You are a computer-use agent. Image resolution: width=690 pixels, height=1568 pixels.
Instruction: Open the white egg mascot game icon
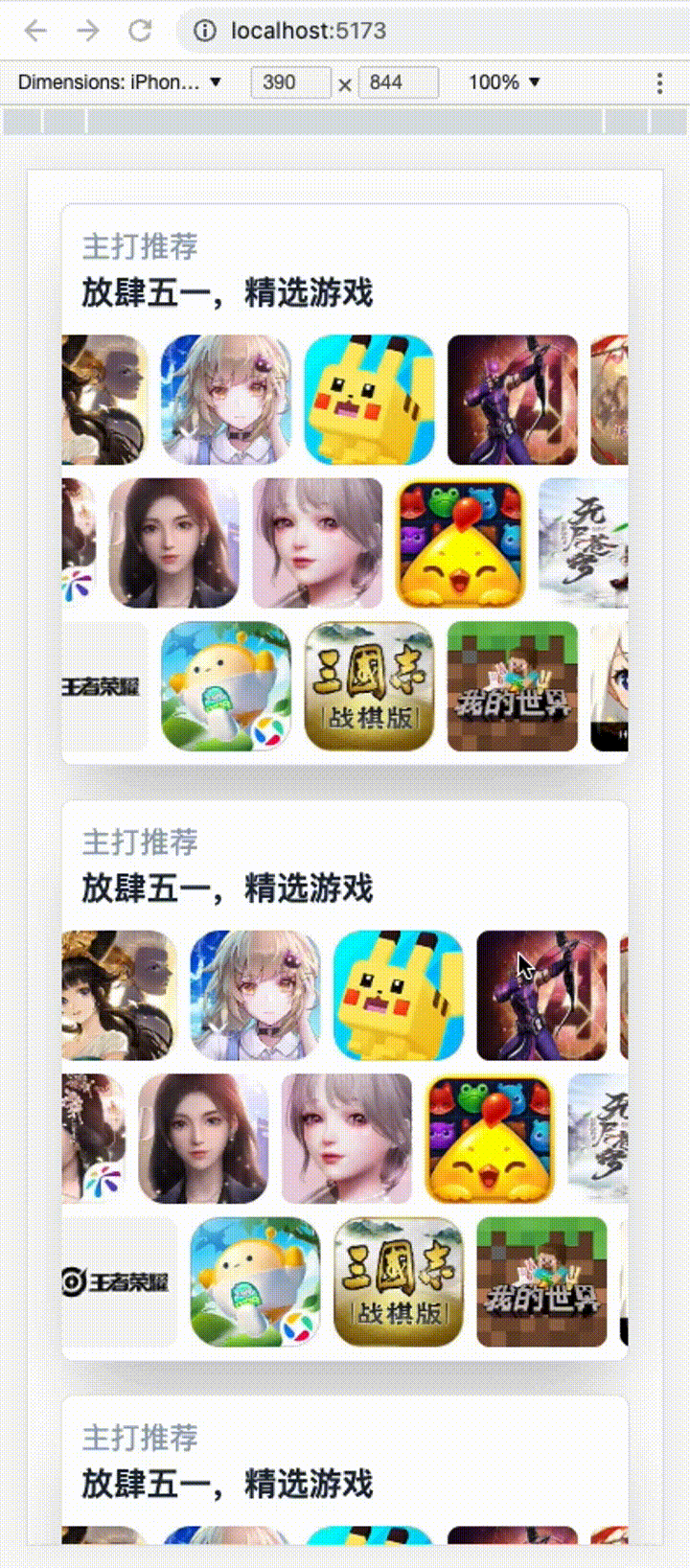coord(254,1280)
